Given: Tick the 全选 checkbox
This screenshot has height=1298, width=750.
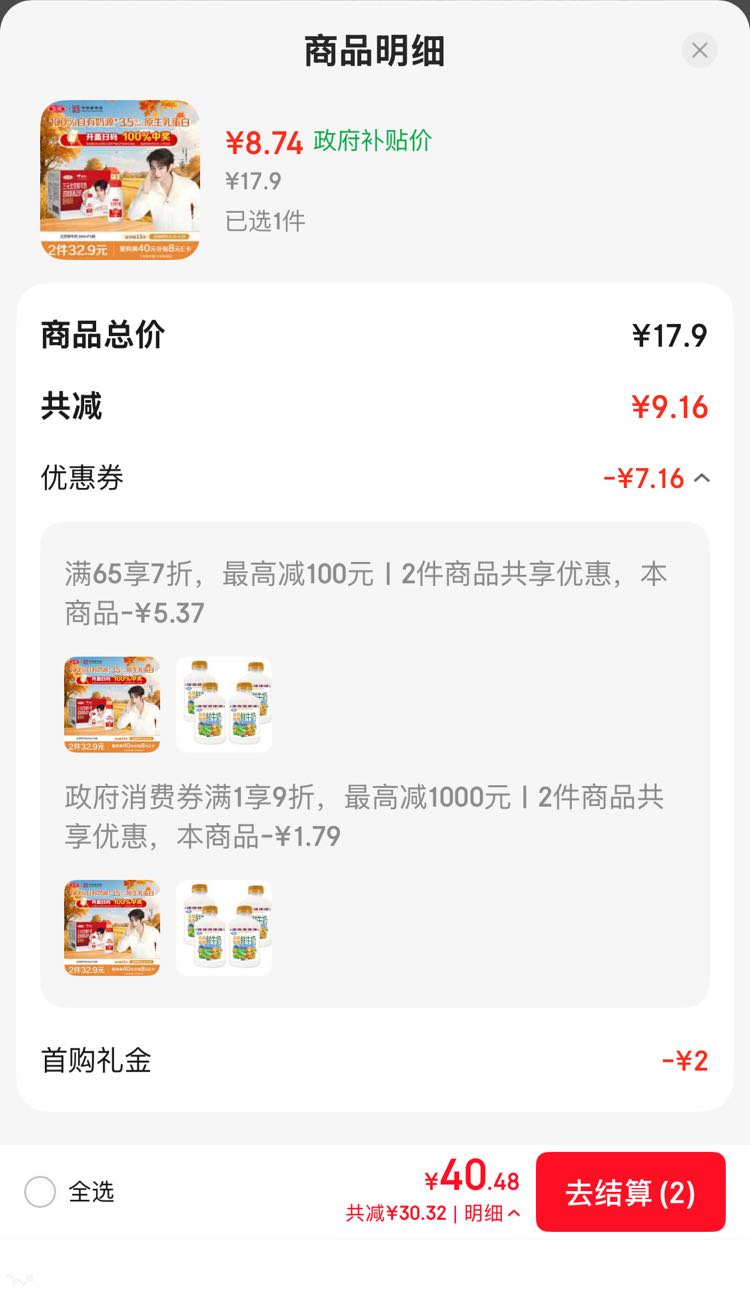Looking at the screenshot, I should 40,1191.
